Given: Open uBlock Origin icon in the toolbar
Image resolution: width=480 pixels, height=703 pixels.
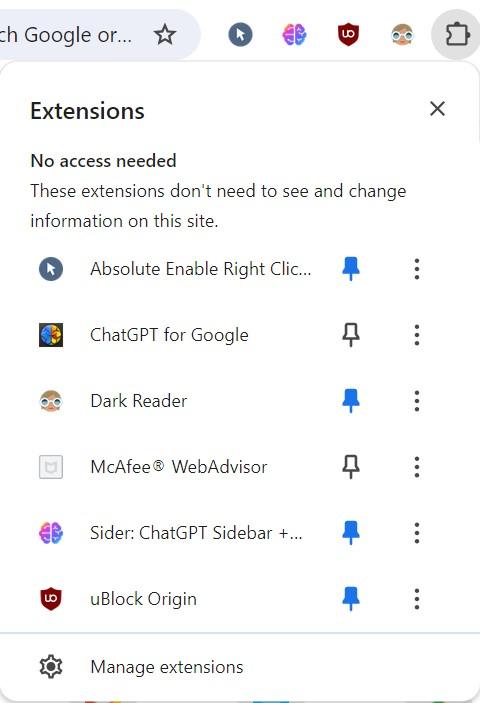Looking at the screenshot, I should pos(348,35).
